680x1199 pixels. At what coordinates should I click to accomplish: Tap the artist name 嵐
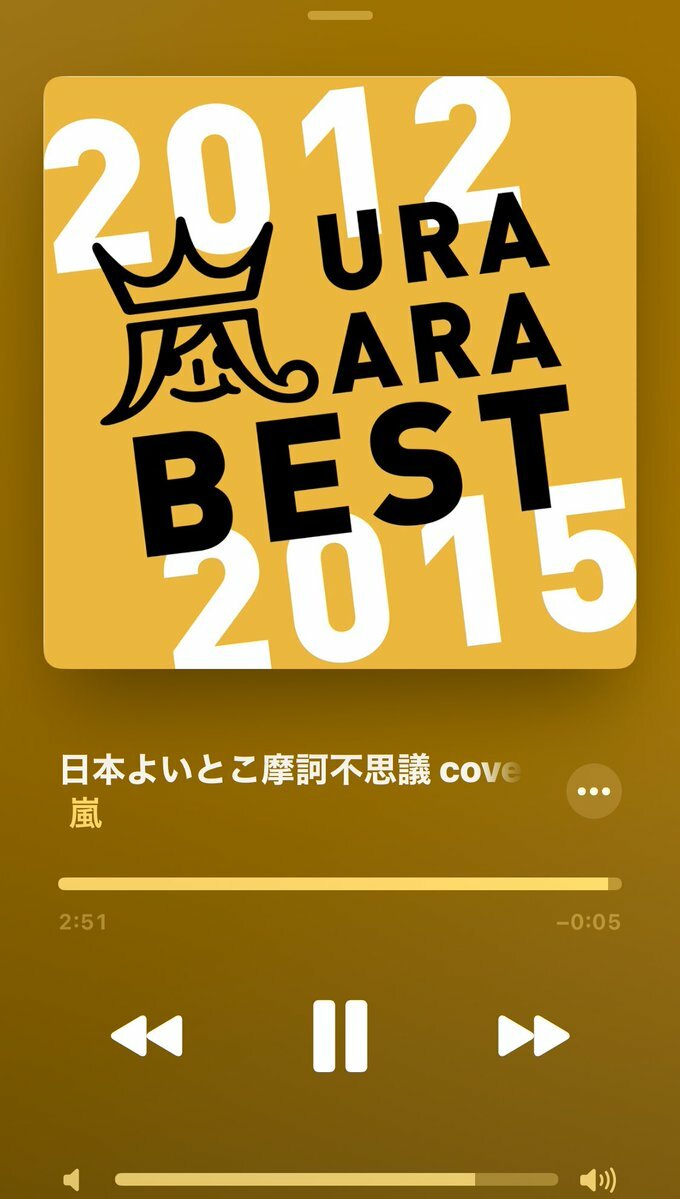pos(86,815)
